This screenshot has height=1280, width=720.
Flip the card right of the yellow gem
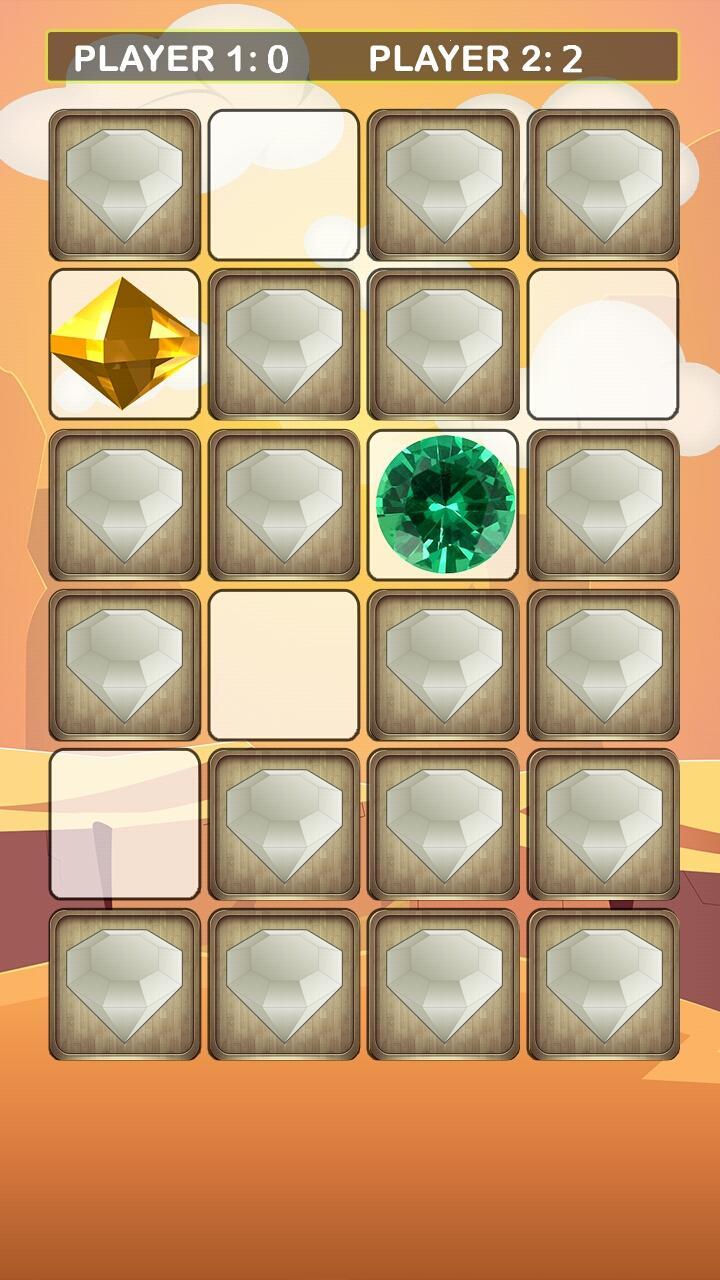click(284, 344)
